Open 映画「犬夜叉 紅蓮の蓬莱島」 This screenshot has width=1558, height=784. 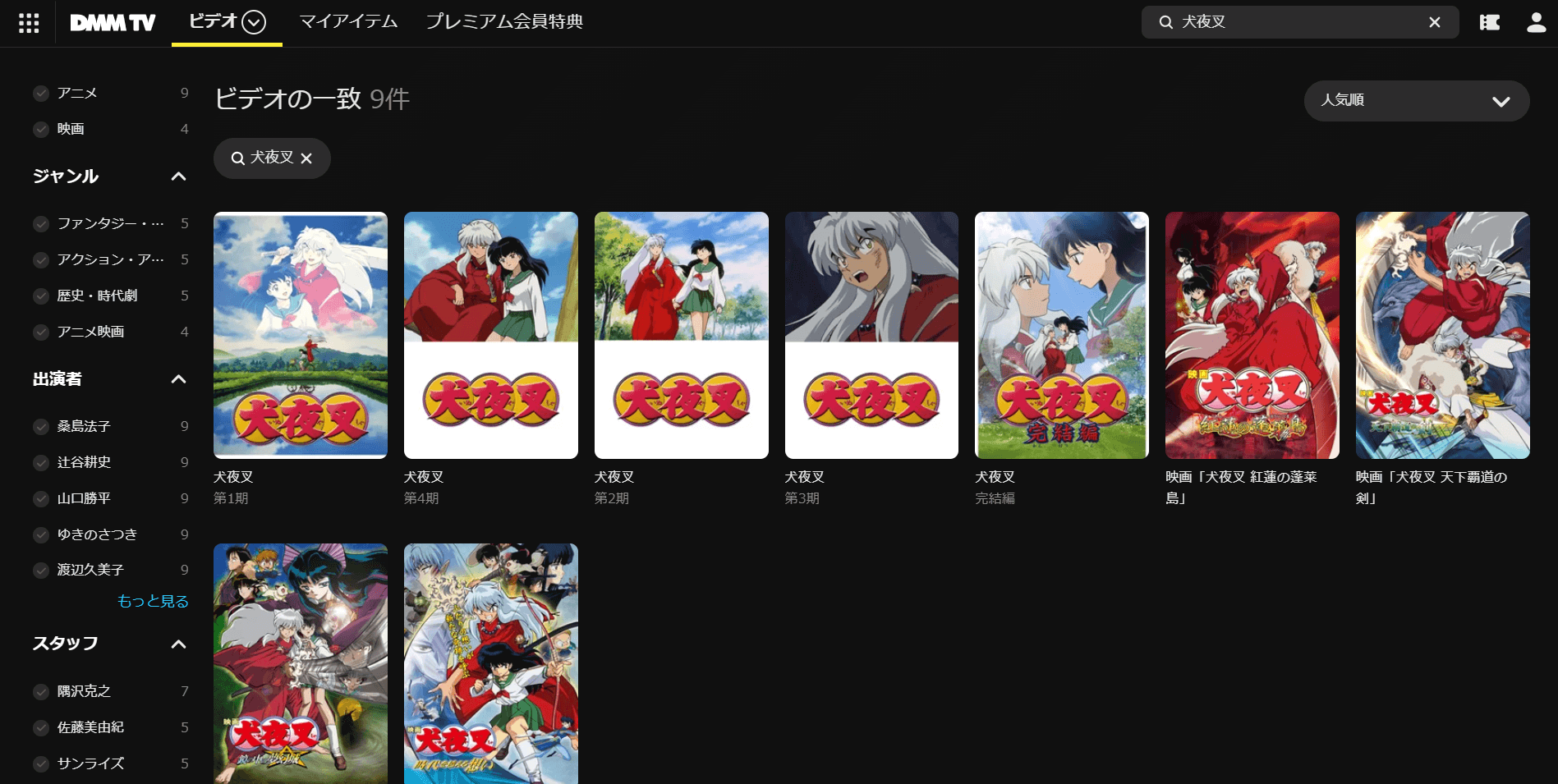click(1252, 335)
